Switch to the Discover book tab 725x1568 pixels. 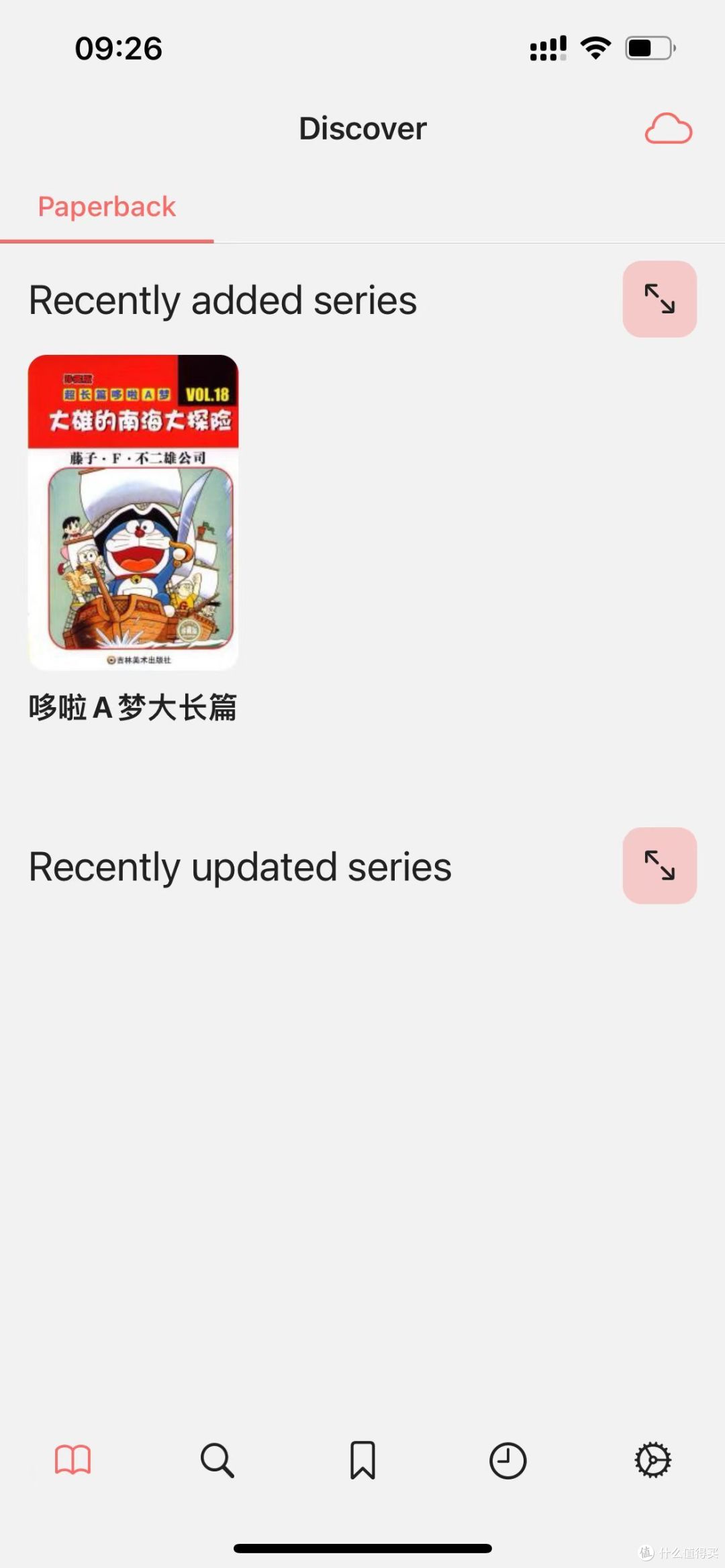tap(72, 1460)
